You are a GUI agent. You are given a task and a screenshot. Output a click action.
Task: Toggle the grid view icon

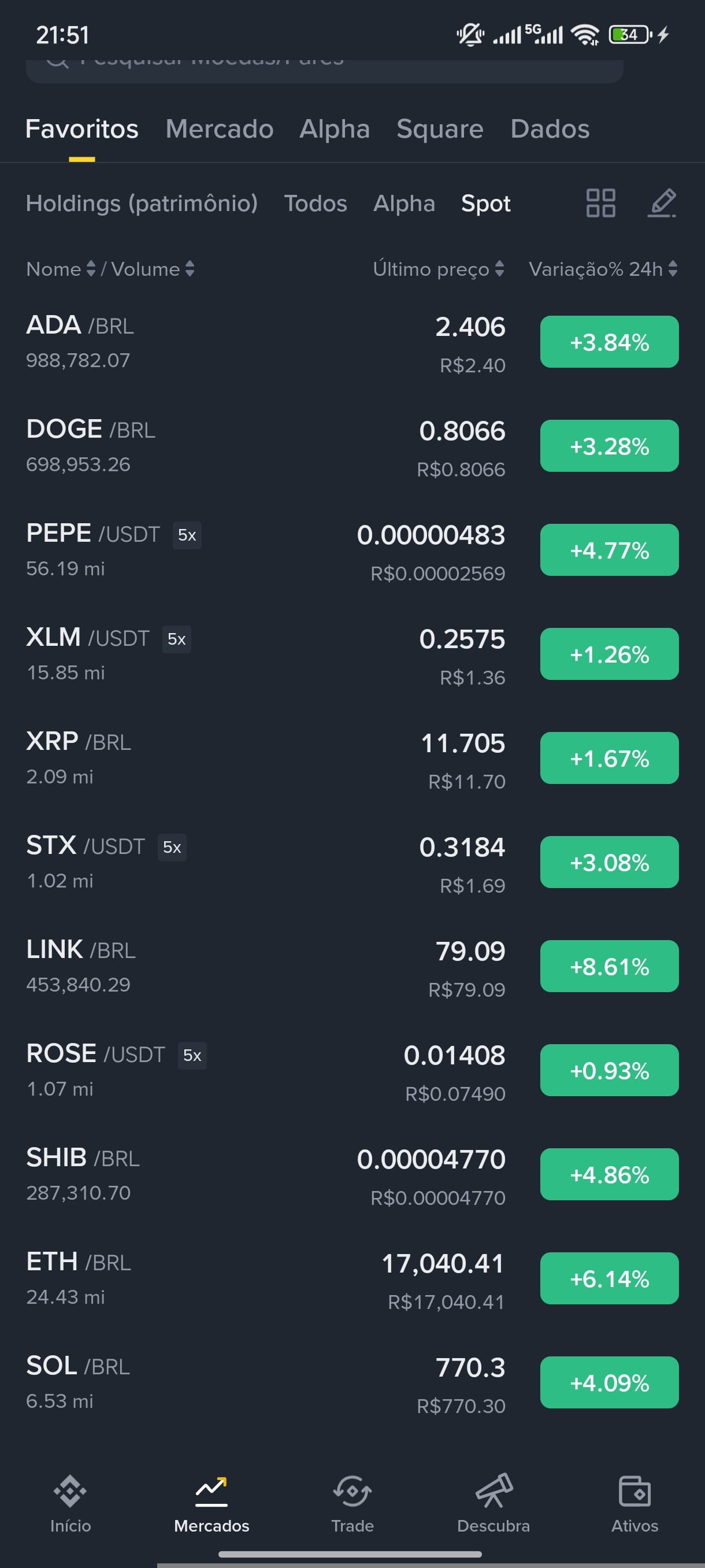(600, 203)
